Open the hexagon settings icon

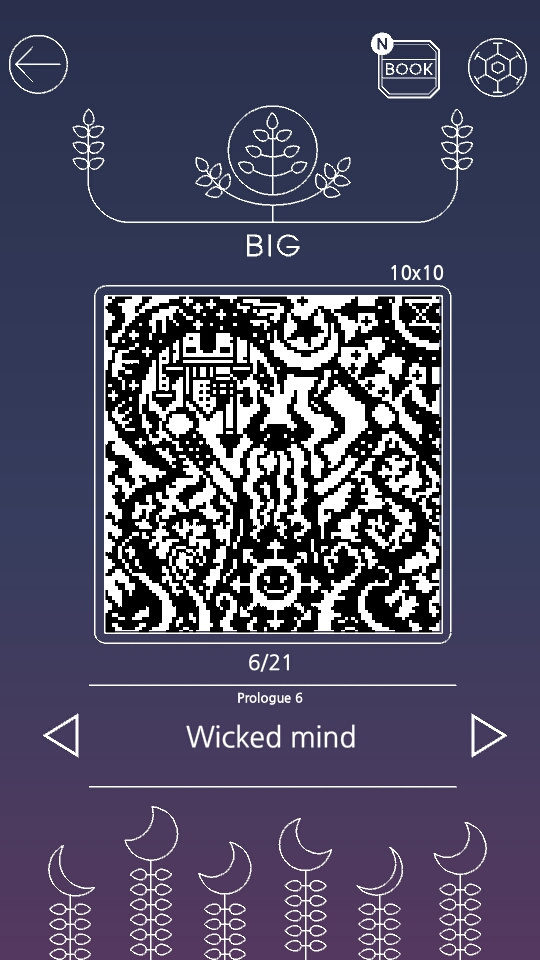(497, 67)
